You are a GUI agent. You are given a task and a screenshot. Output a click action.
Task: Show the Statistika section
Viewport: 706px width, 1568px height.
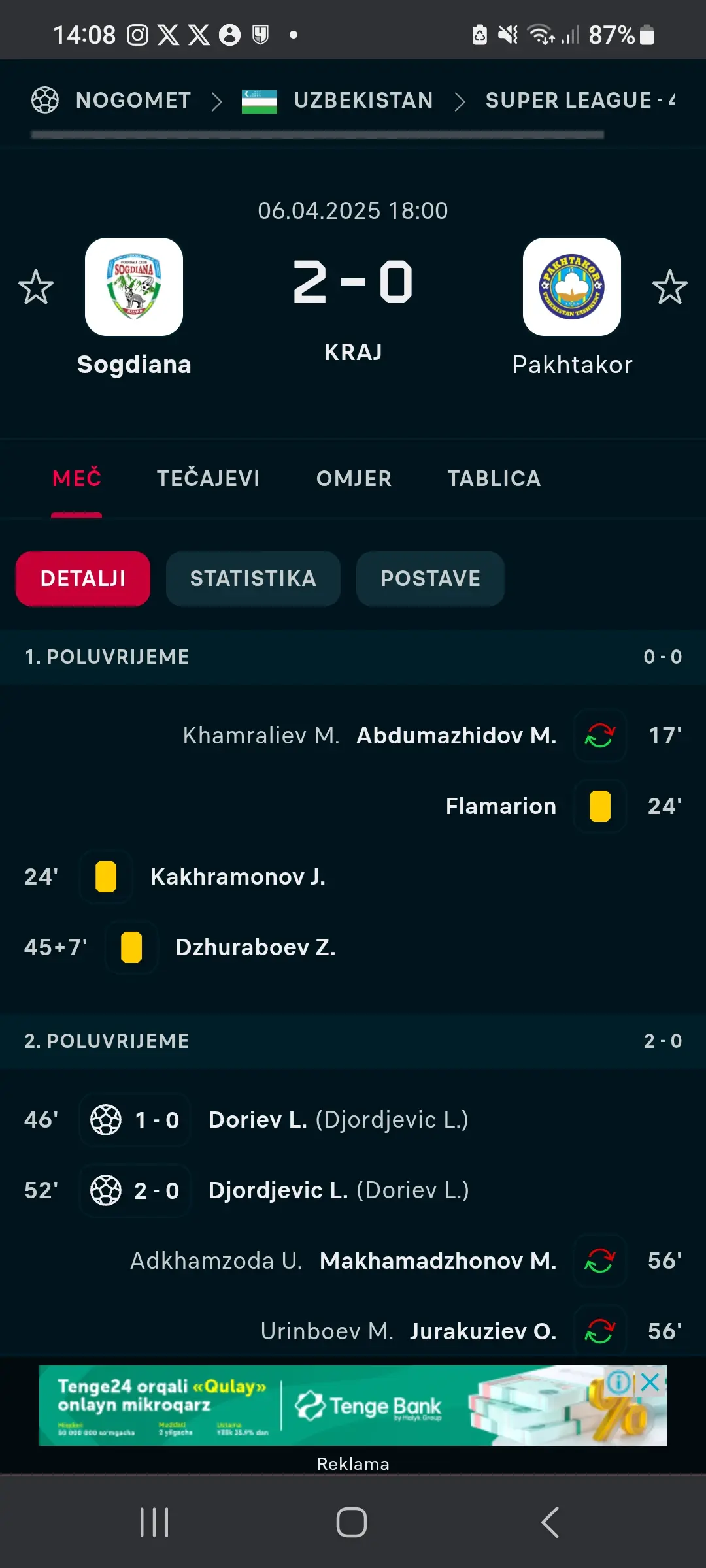(x=253, y=579)
